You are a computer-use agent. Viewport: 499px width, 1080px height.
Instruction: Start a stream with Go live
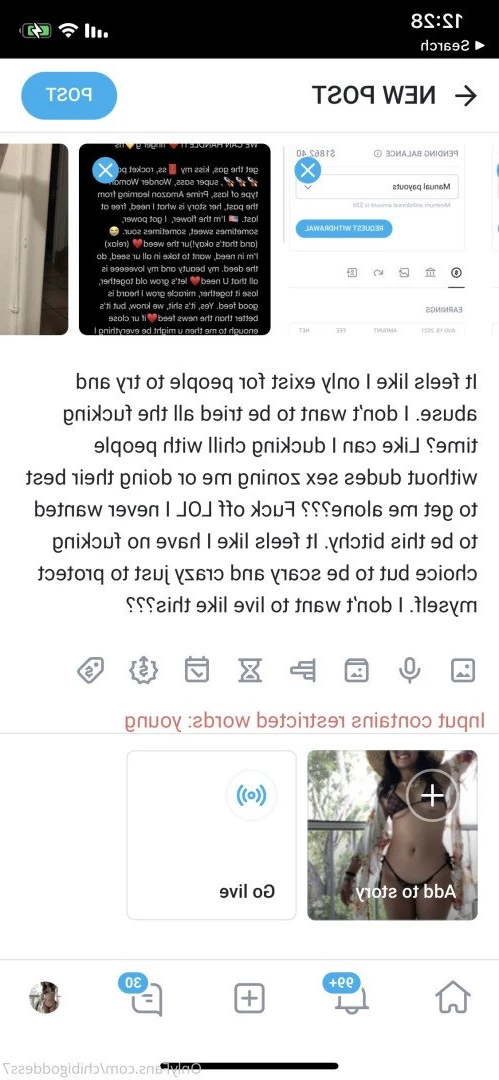[212, 835]
